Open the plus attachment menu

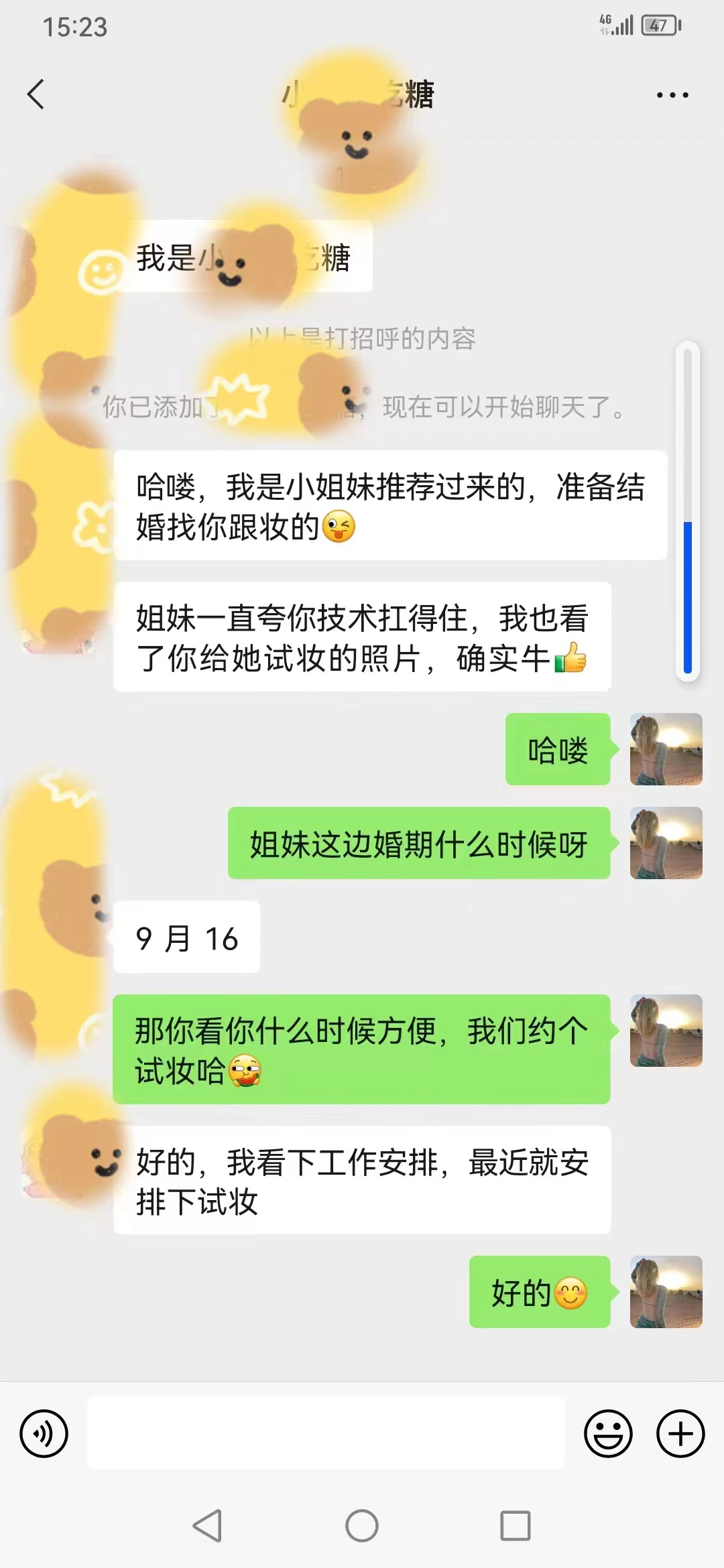point(680,1434)
